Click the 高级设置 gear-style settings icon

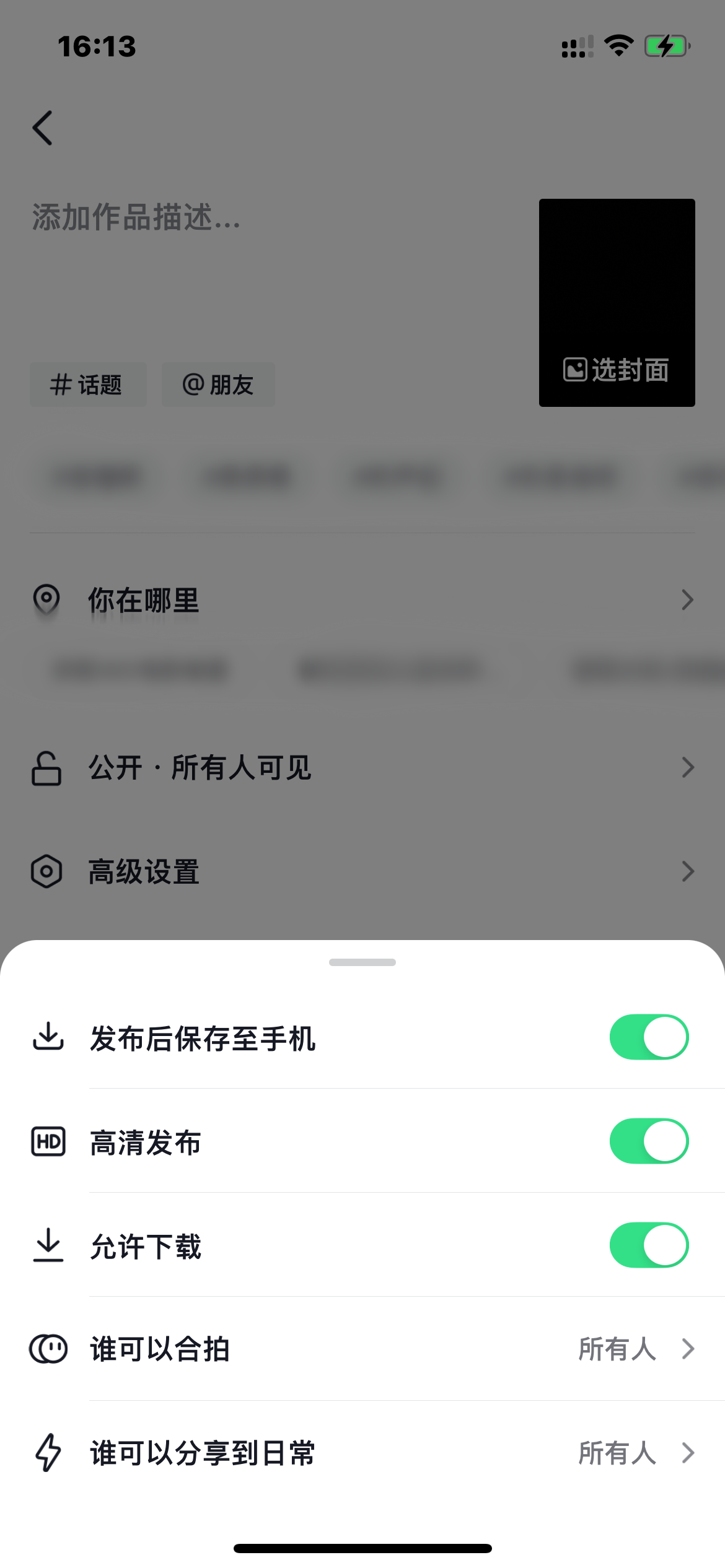46,871
